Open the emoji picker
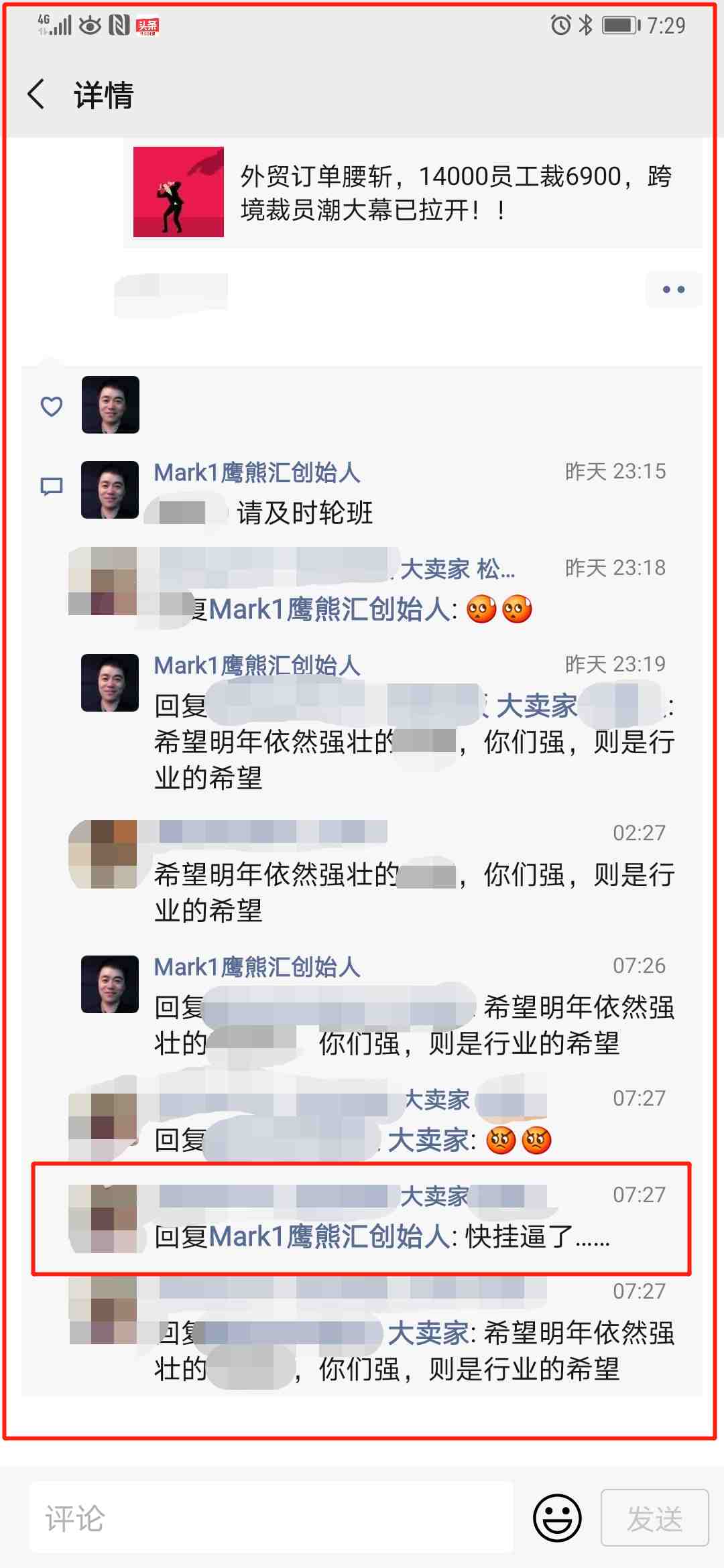This screenshot has height=1568, width=724. pos(557,1518)
